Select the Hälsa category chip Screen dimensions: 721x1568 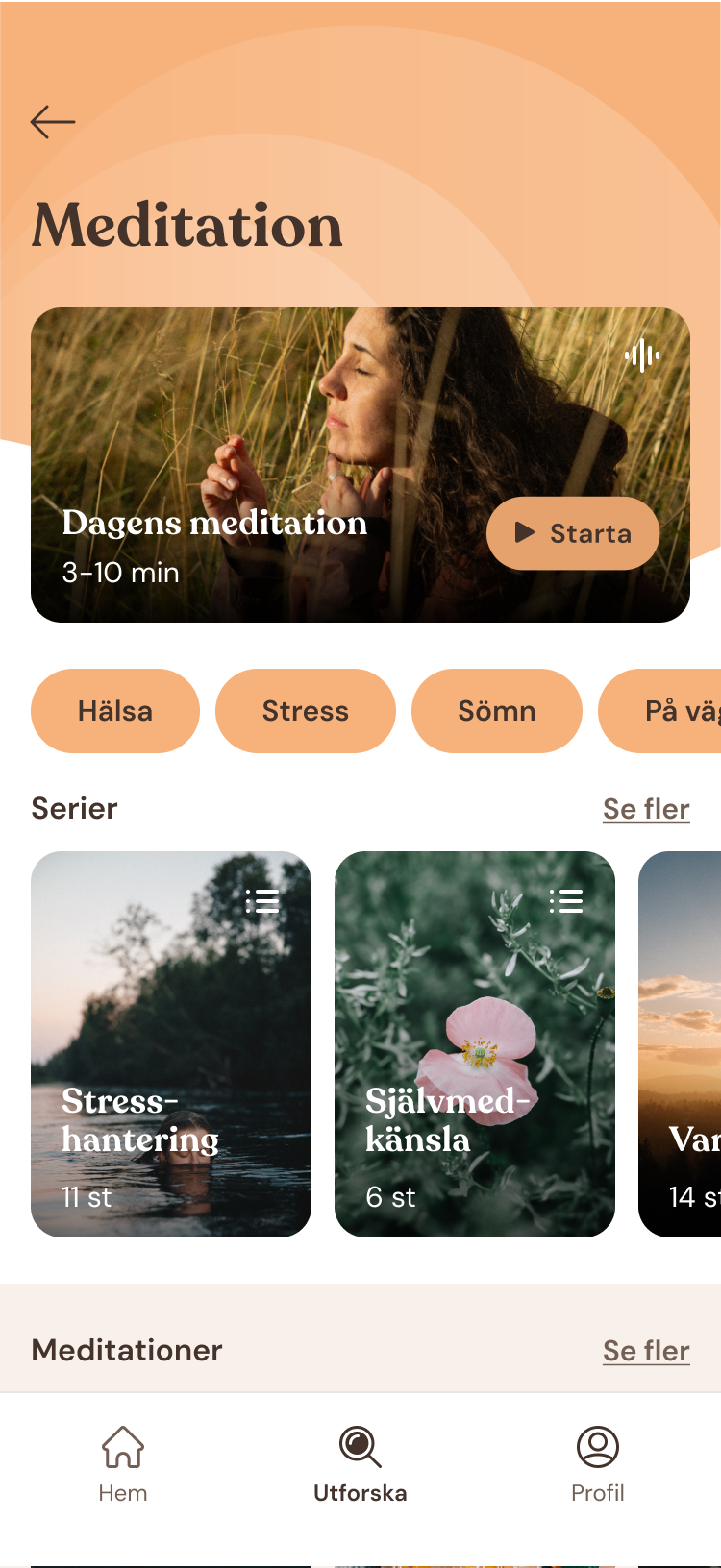[x=115, y=711]
